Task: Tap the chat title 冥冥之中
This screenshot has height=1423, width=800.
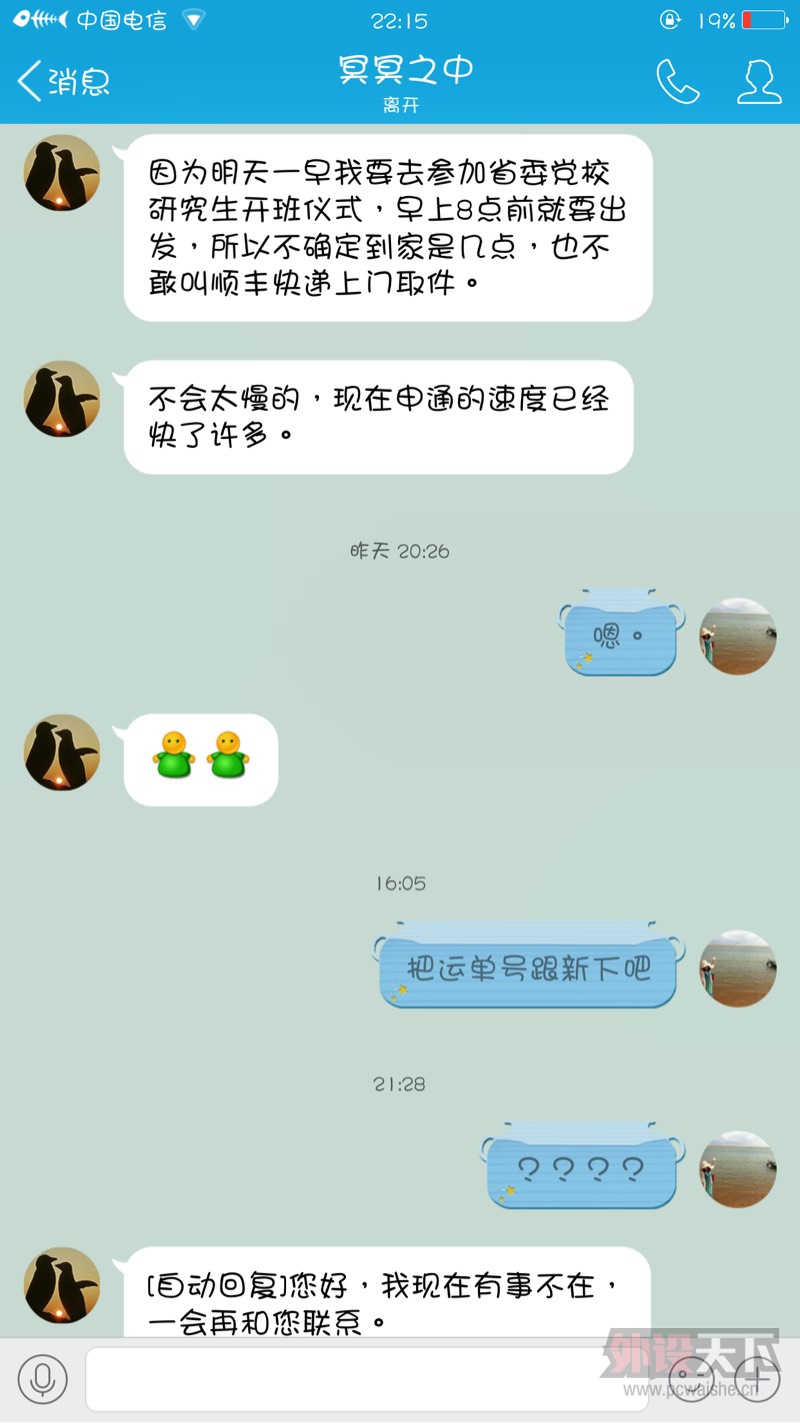Action: pyautogui.click(x=404, y=71)
